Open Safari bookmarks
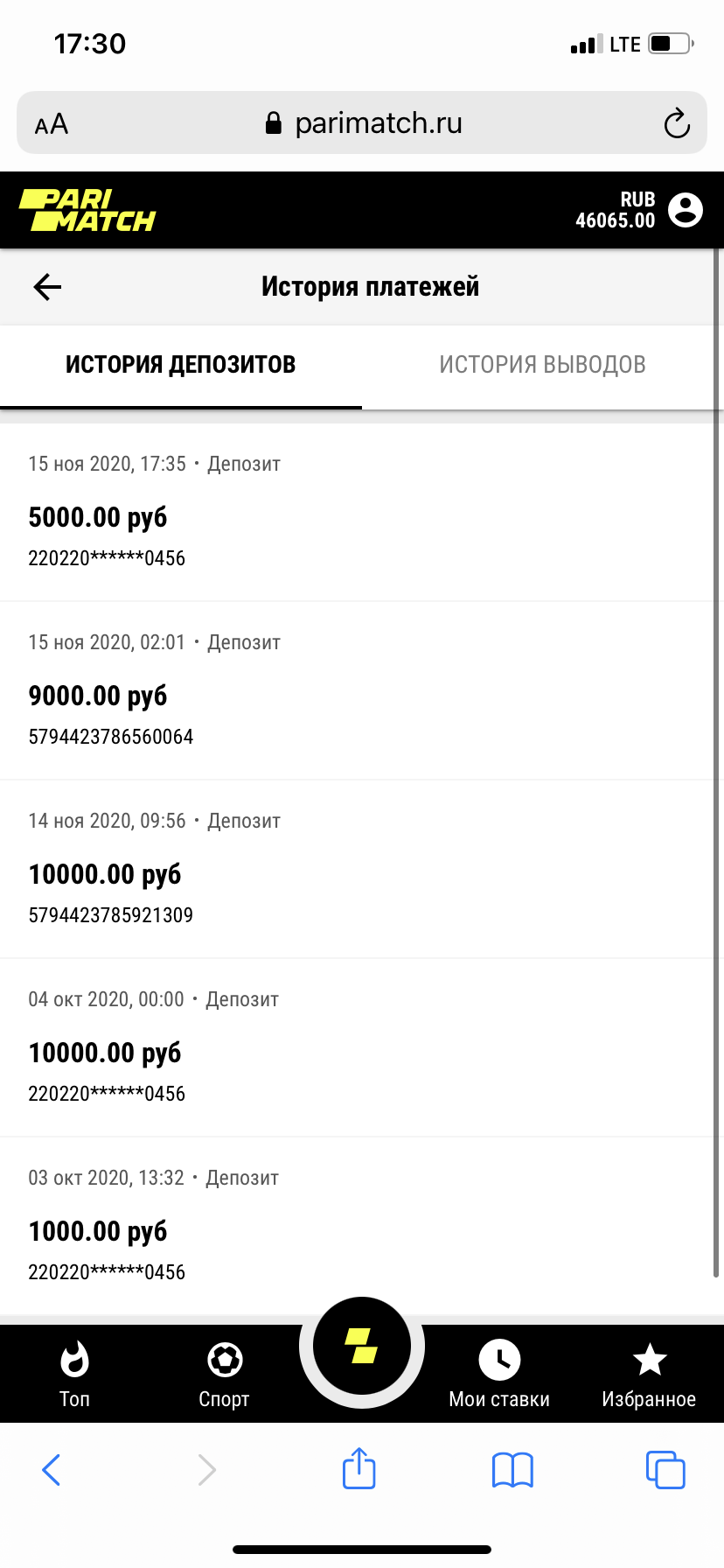This screenshot has width=724, height=1568. click(x=512, y=1470)
